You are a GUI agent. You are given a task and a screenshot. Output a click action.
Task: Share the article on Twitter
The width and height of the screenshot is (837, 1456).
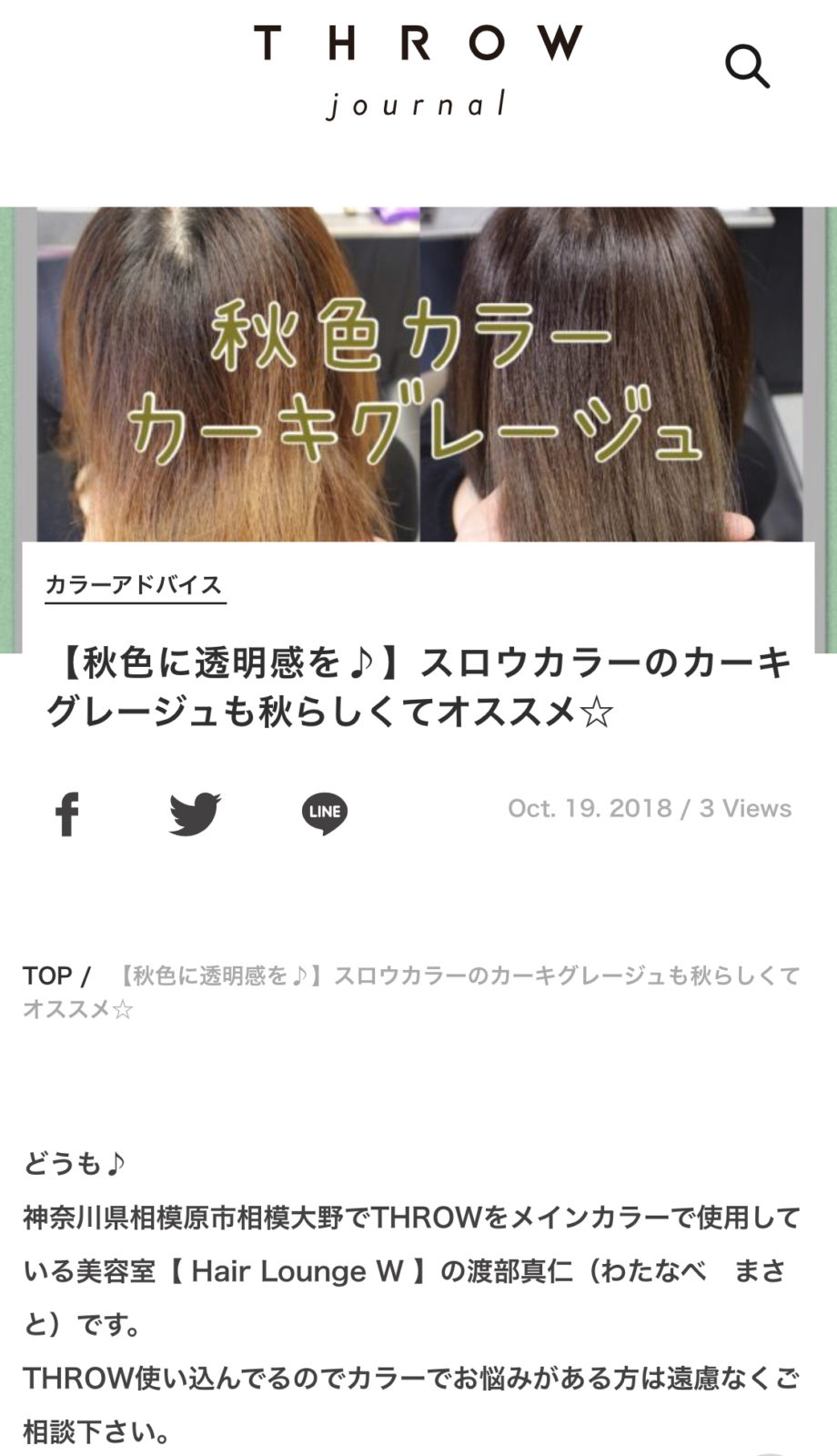tap(195, 813)
